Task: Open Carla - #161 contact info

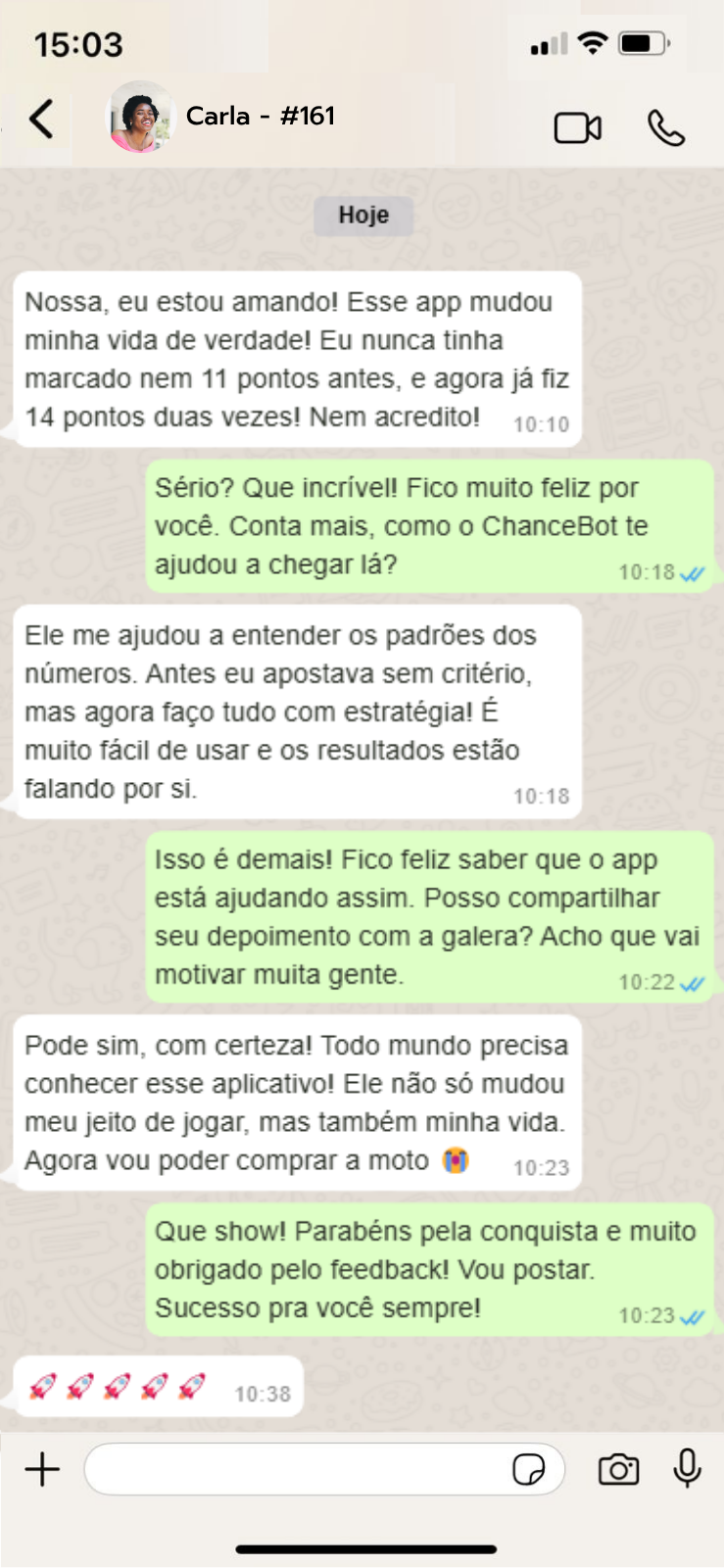Action: point(261,117)
